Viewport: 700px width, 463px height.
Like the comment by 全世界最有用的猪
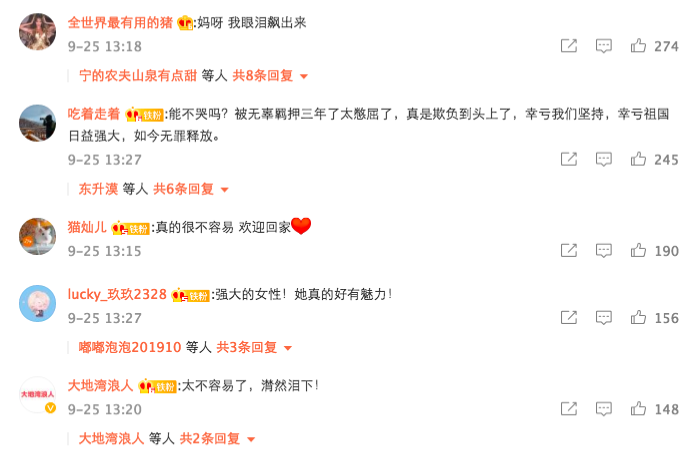click(x=638, y=46)
